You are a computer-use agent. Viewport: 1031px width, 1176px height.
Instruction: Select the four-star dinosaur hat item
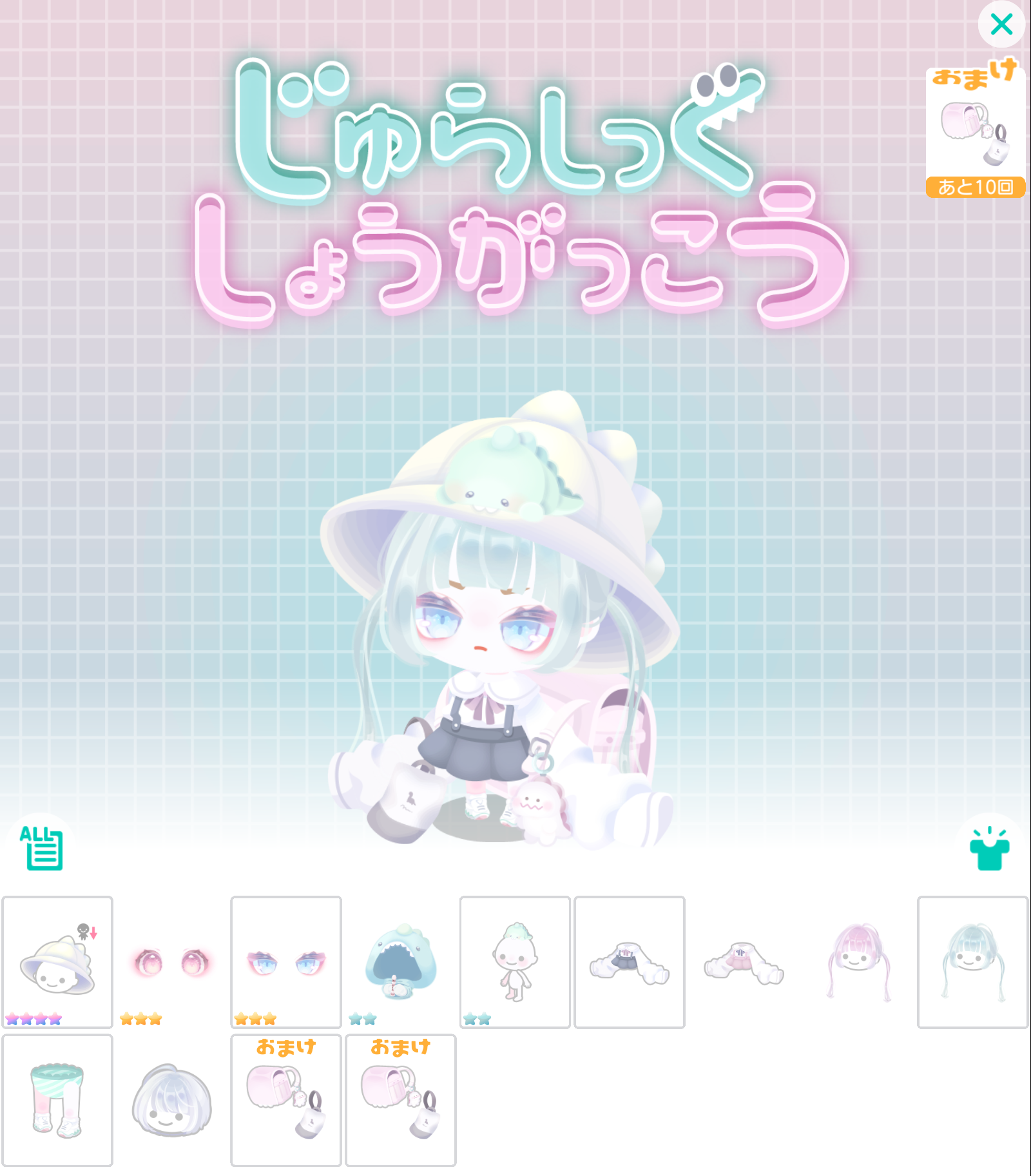[x=57, y=961]
